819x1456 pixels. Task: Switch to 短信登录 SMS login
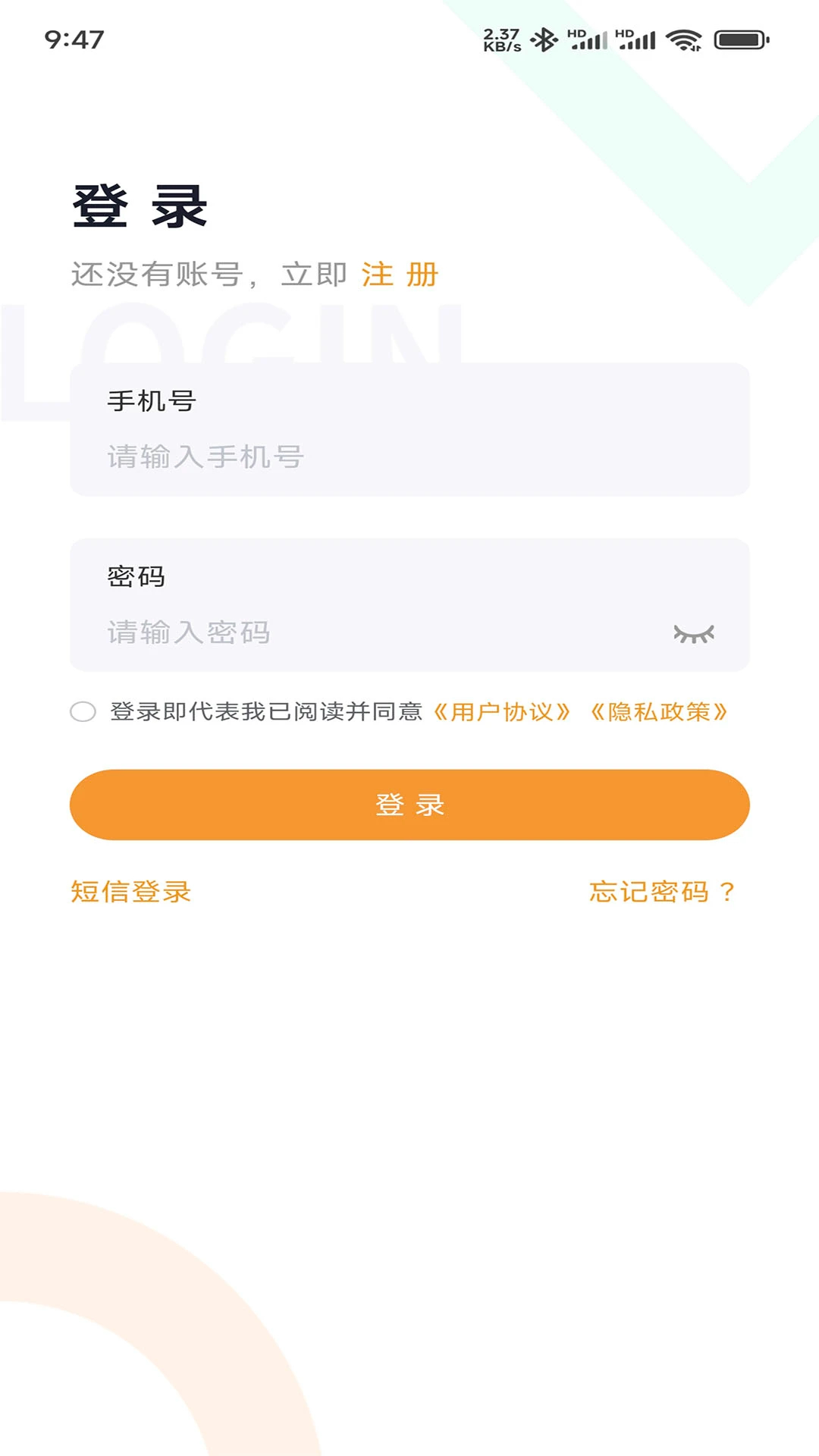[x=130, y=893]
